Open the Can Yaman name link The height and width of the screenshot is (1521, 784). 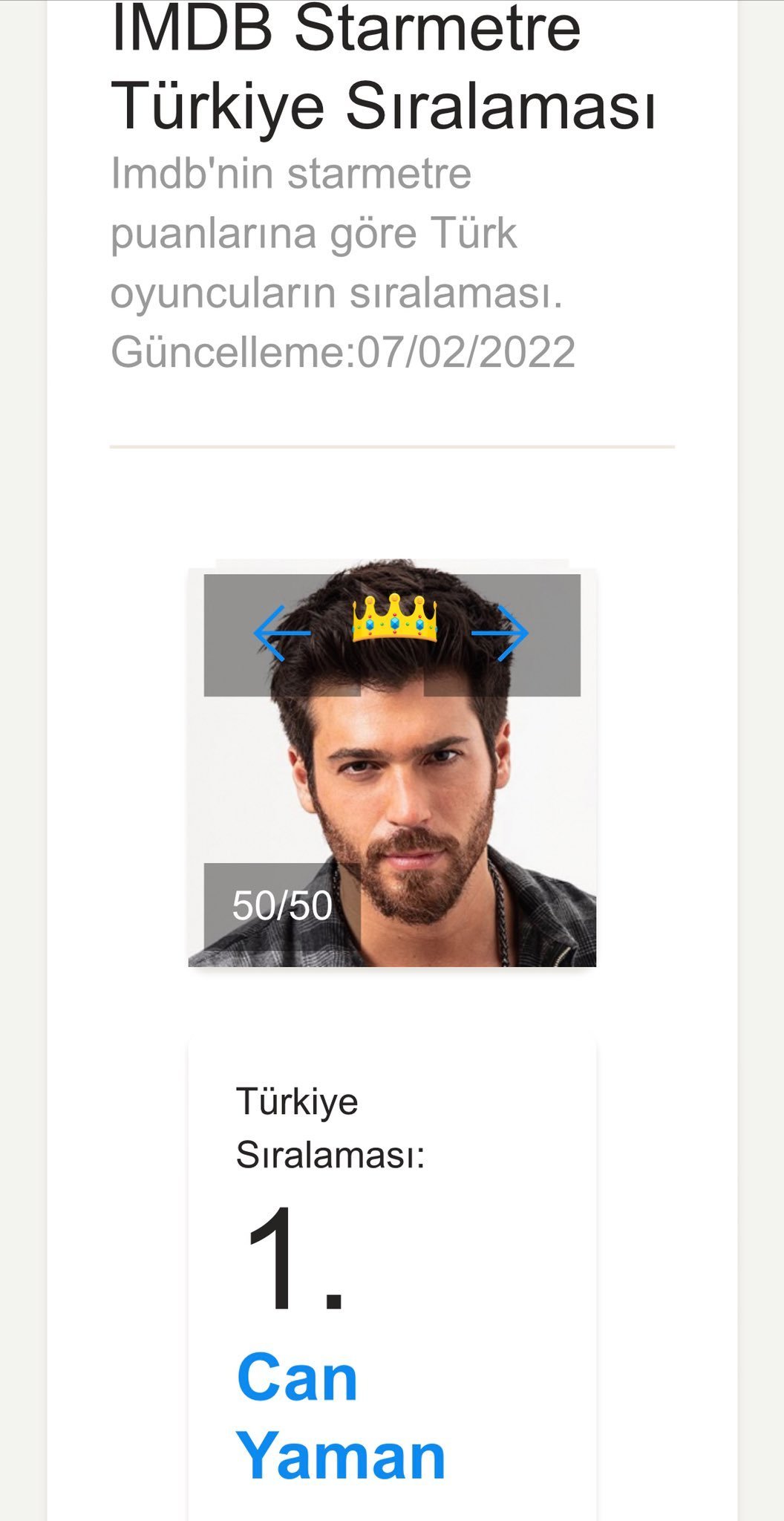coord(340,1417)
